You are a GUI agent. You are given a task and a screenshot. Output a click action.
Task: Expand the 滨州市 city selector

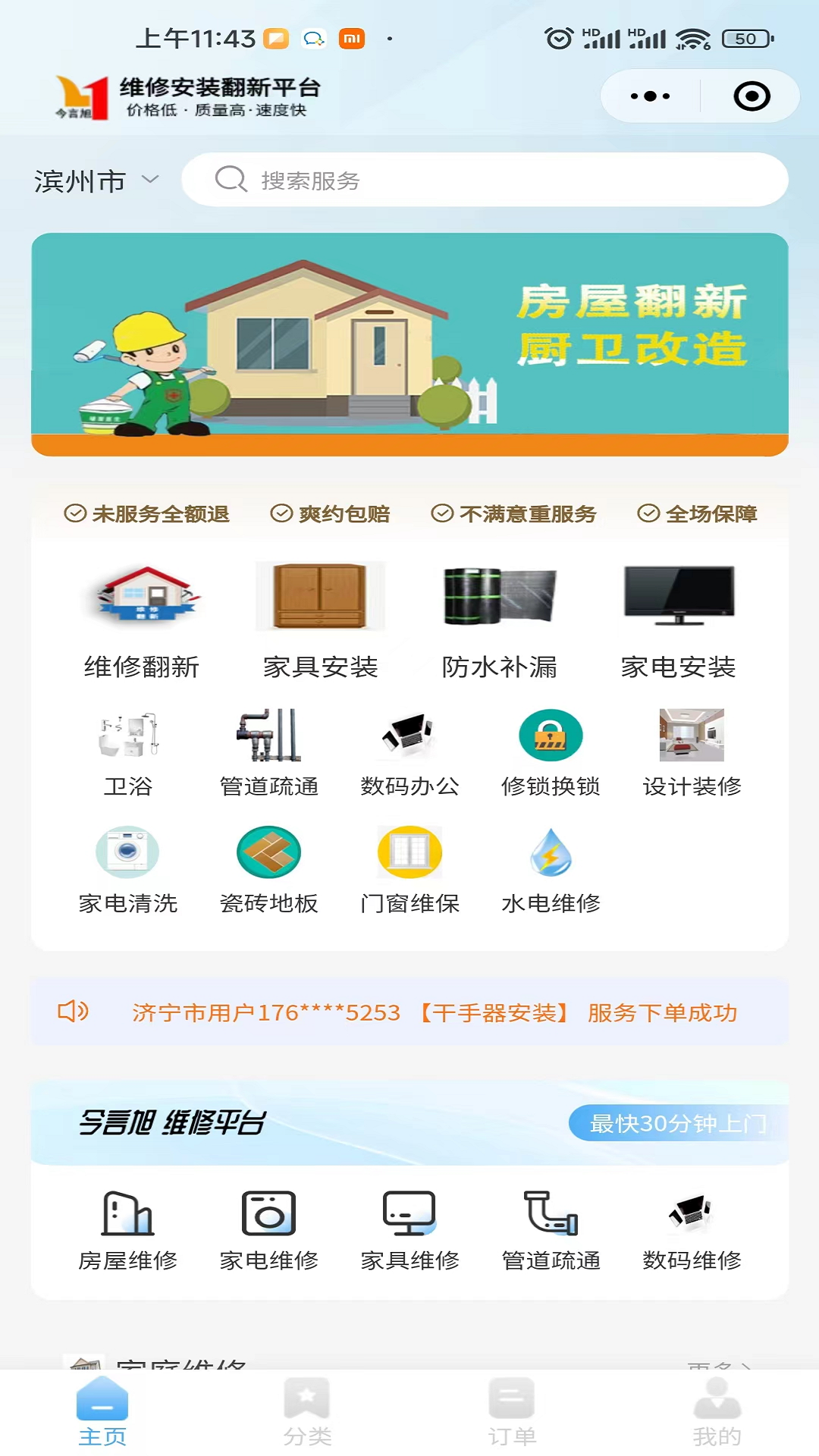96,180
